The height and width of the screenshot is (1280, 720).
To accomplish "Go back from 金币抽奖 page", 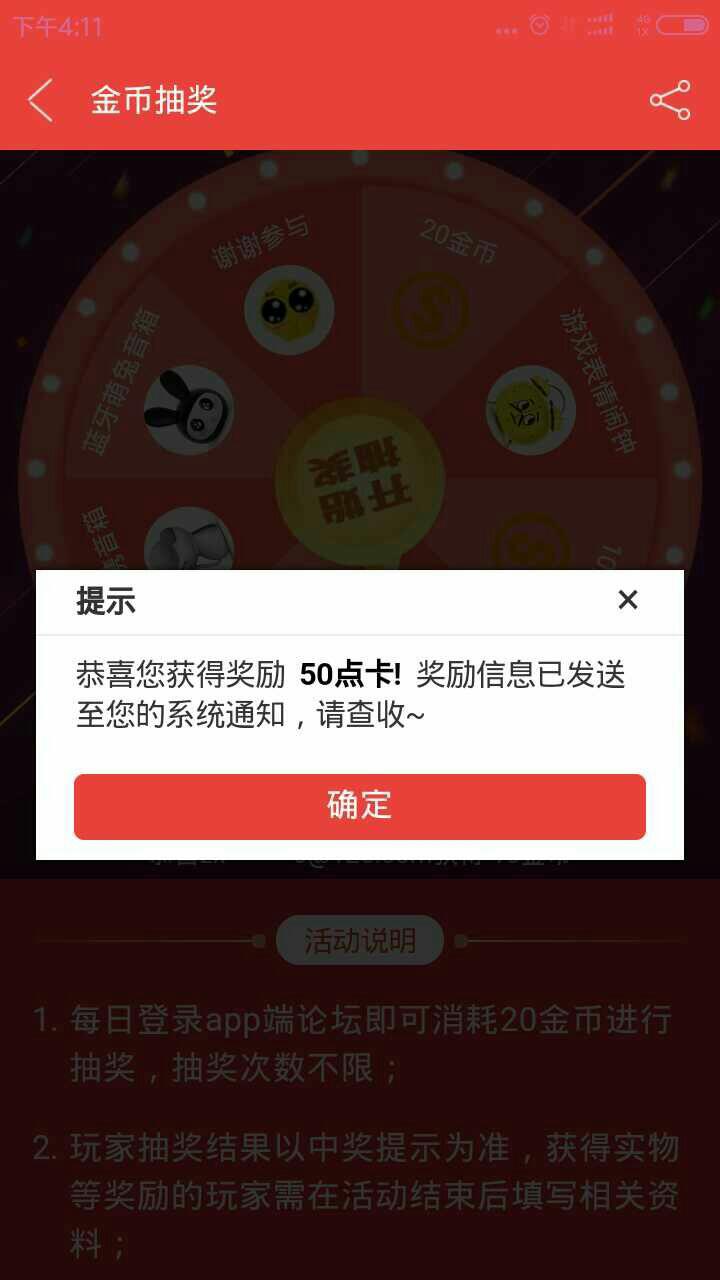I will coord(40,101).
